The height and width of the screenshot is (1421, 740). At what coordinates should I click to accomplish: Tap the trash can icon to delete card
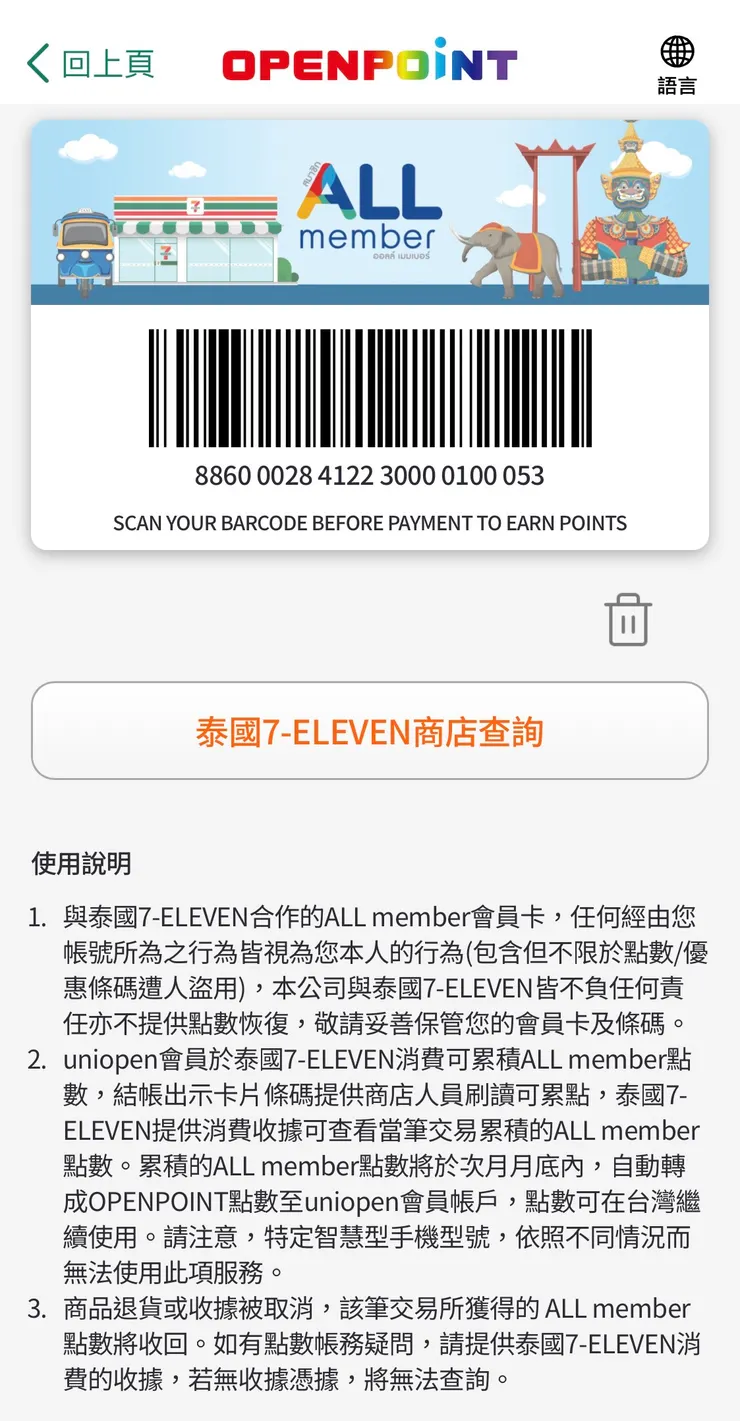tap(628, 620)
